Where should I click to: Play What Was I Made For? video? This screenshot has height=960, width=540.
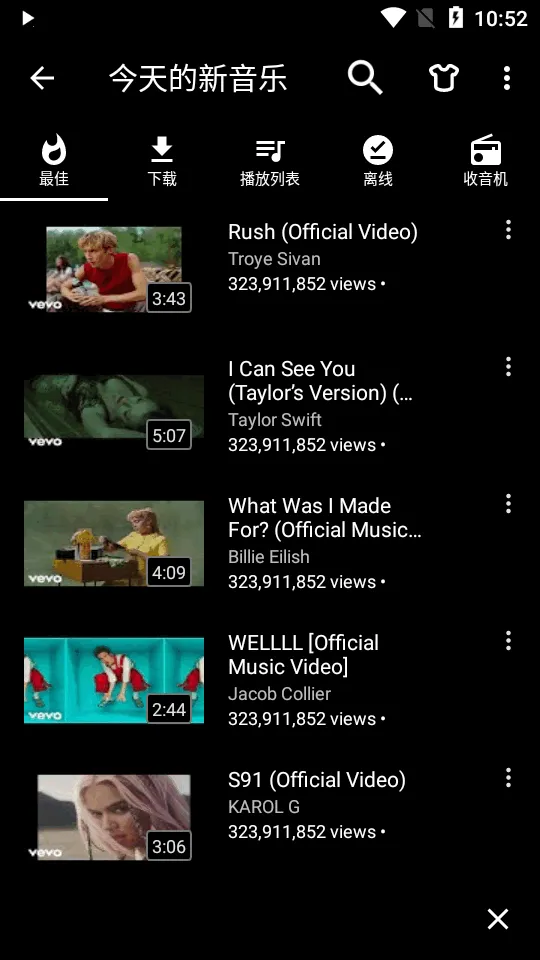[270, 544]
